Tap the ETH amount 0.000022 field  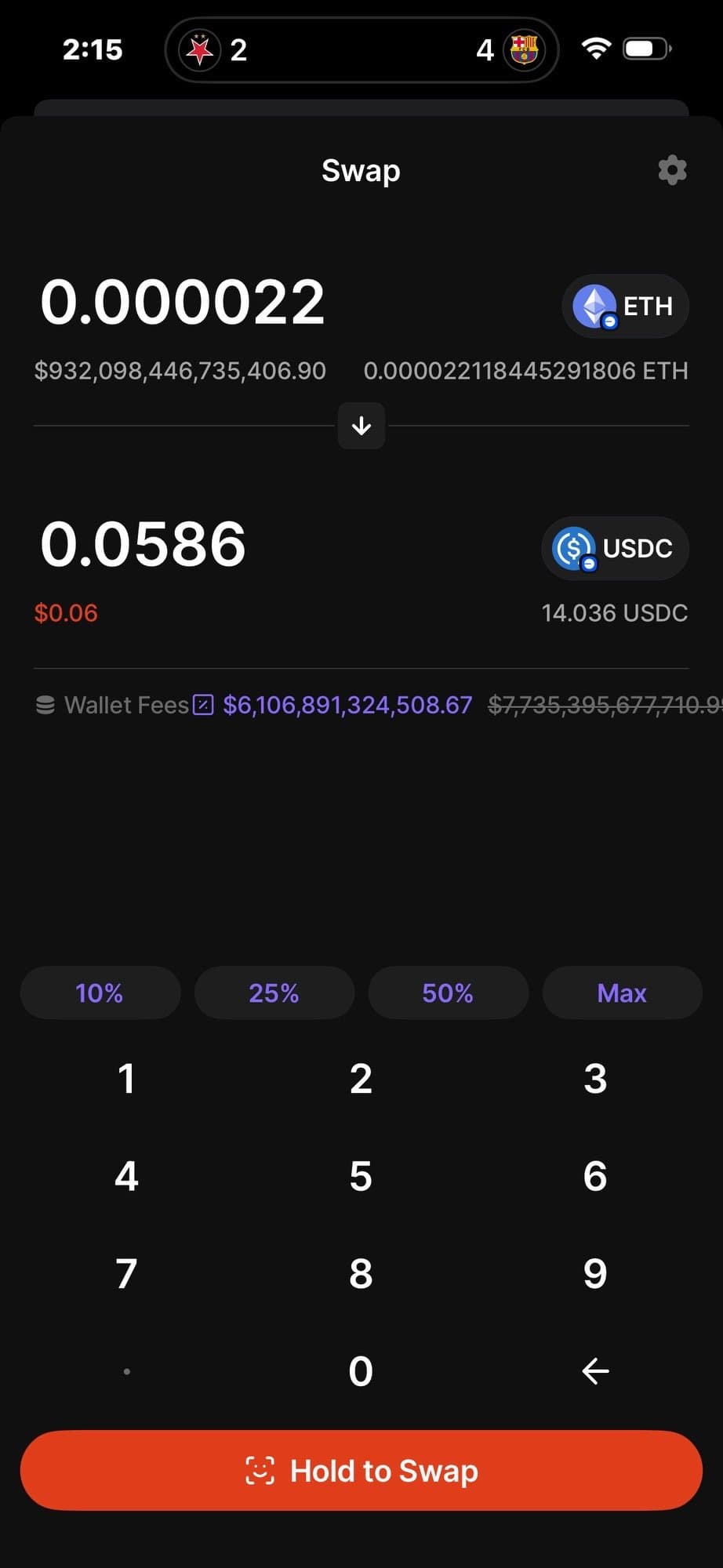click(183, 303)
